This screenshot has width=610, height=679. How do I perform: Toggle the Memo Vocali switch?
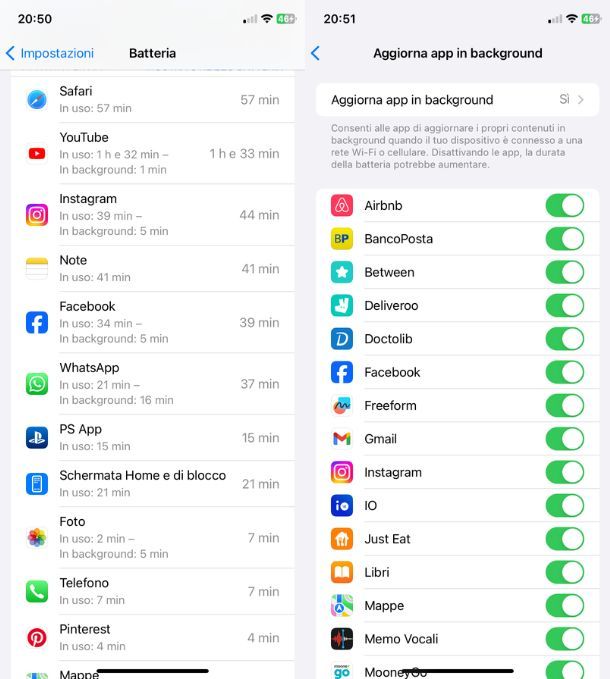pyautogui.click(x=564, y=639)
